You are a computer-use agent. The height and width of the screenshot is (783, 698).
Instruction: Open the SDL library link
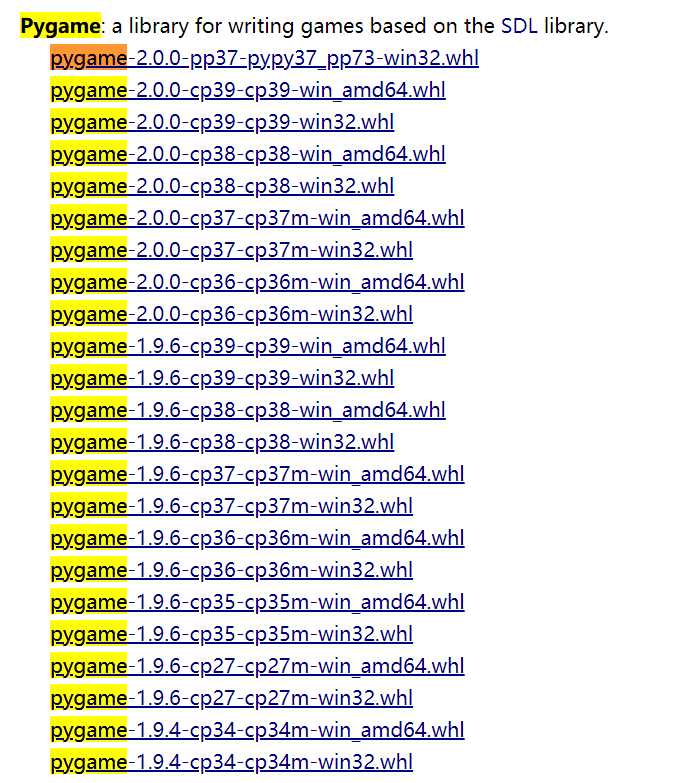(519, 27)
